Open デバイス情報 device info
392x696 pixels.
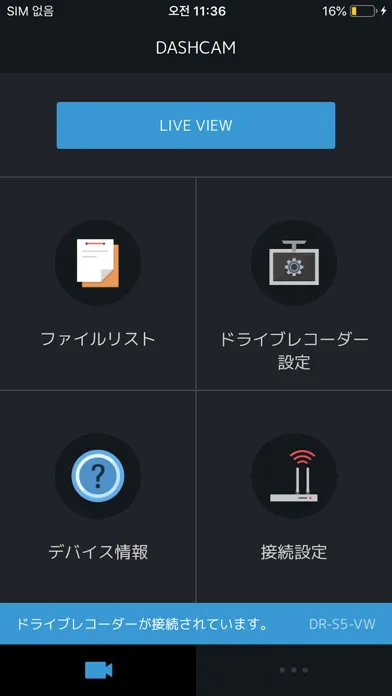coord(98,496)
